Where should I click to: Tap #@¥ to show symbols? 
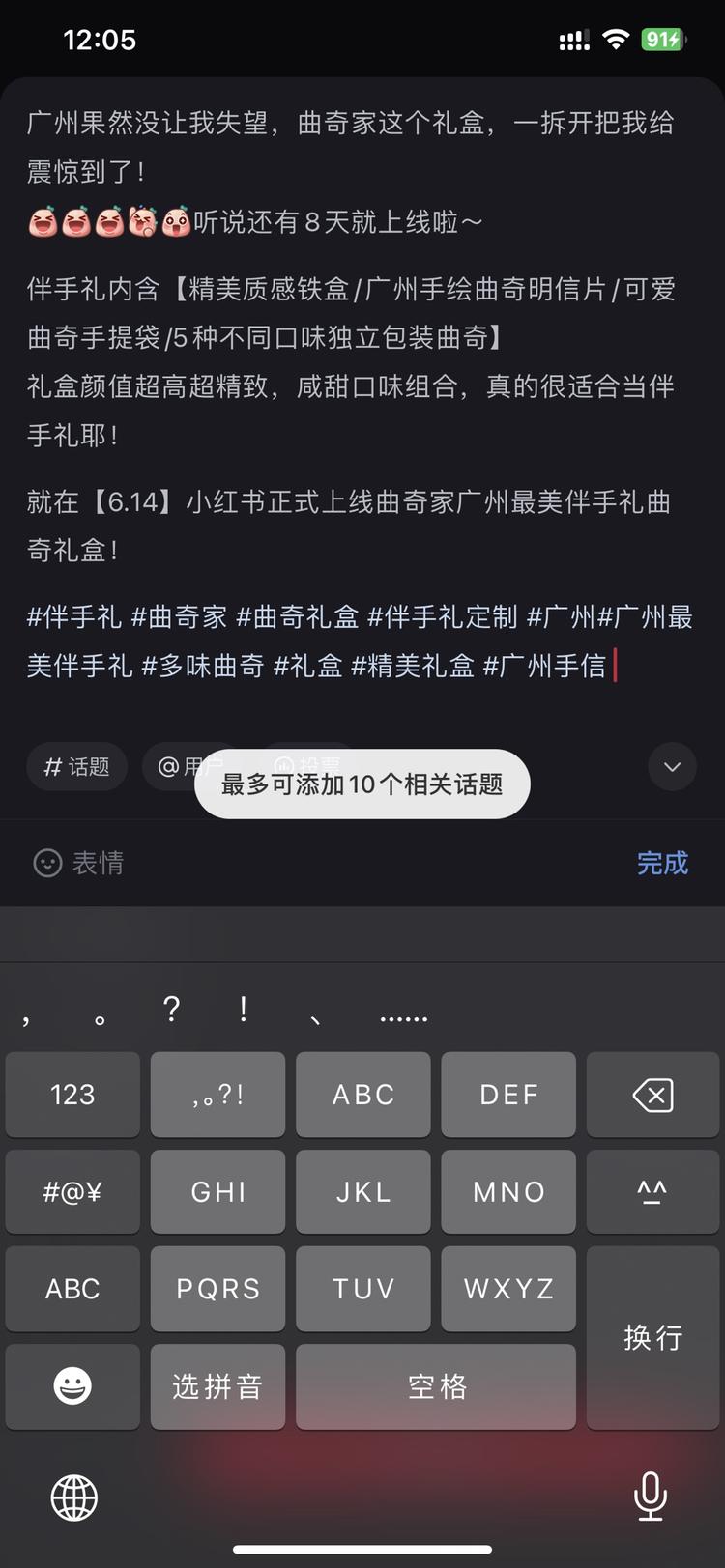(x=72, y=1191)
